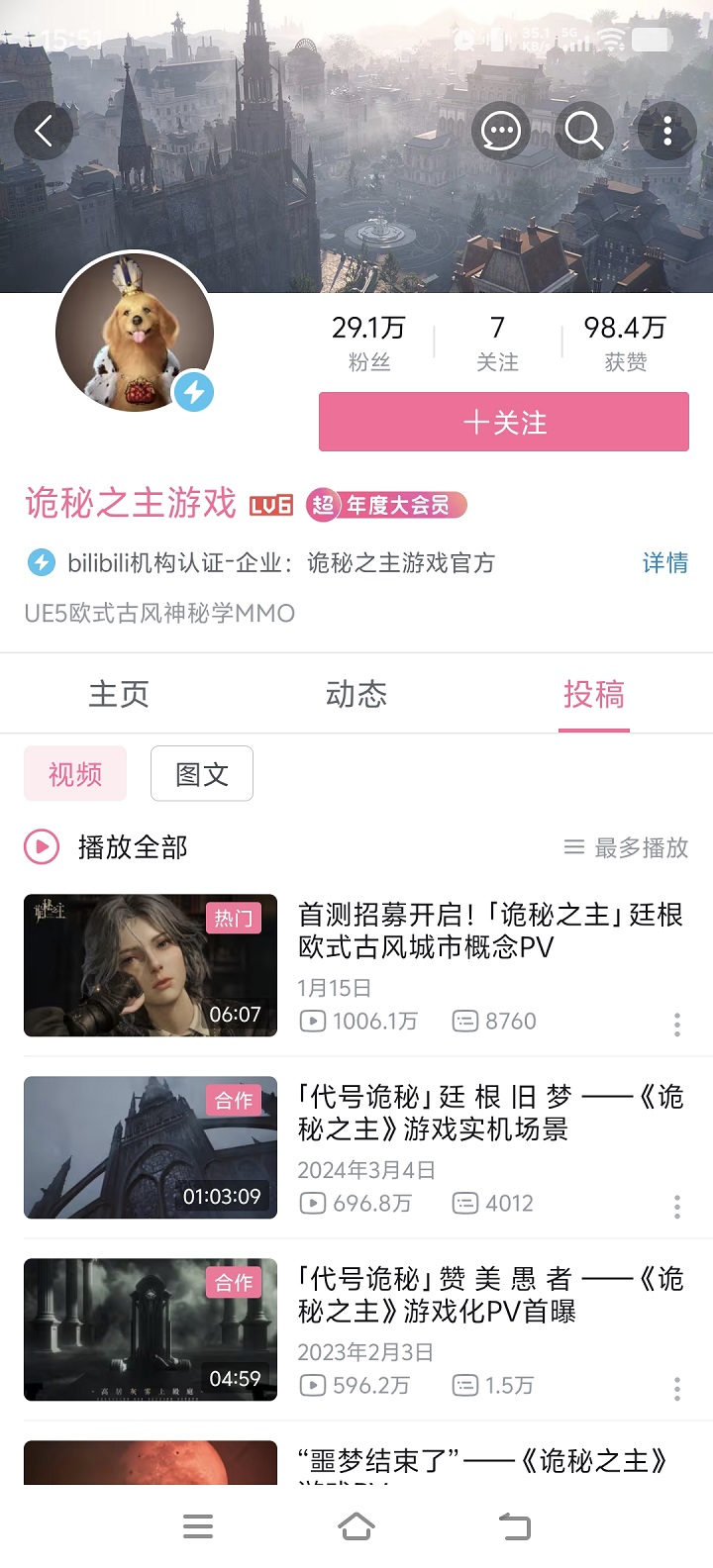View the 诡秘之主游戏 profile avatar
This screenshot has width=713, height=1568.
point(135,332)
